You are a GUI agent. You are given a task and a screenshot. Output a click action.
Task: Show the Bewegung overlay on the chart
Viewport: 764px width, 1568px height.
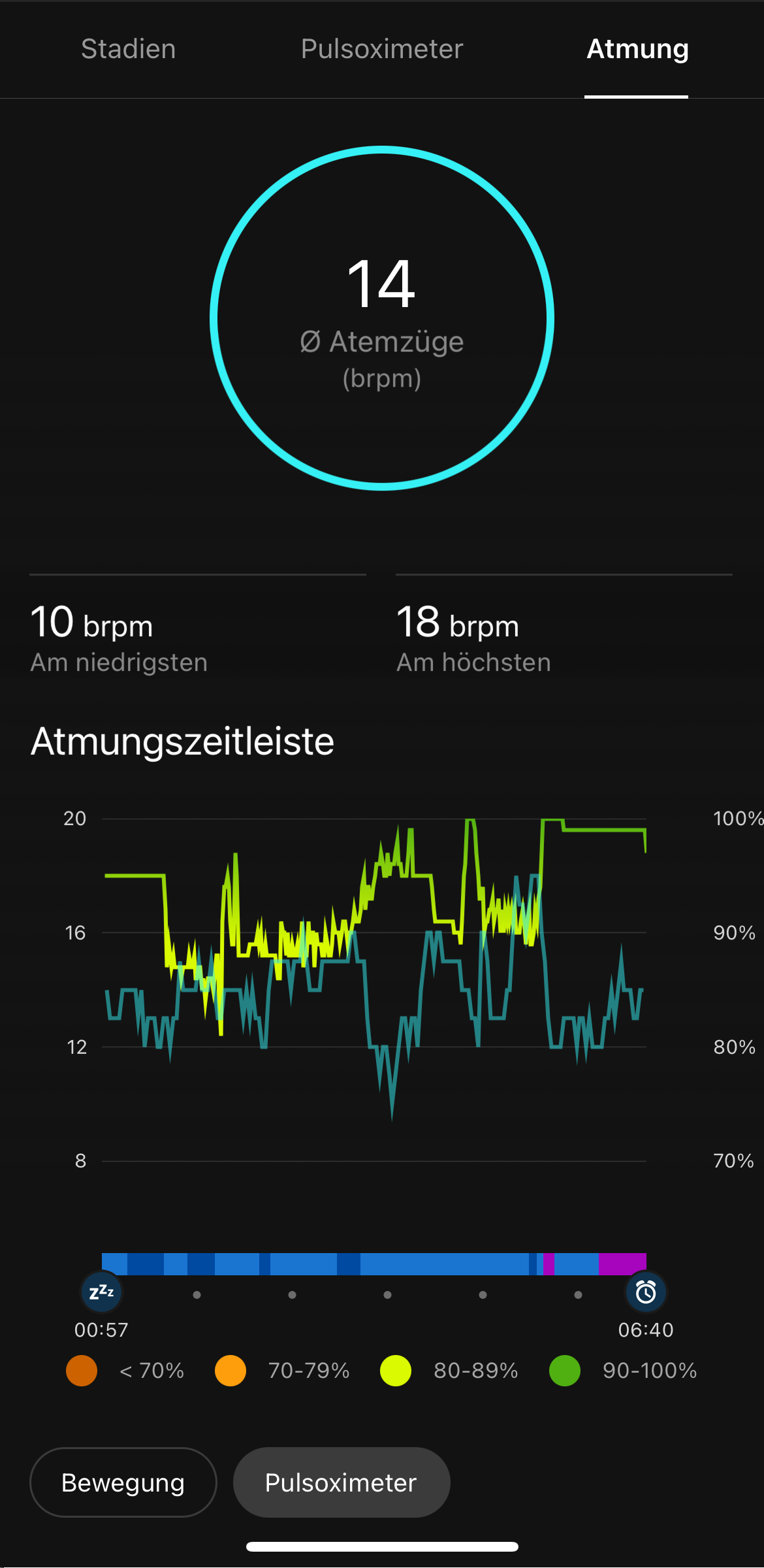coord(123,1482)
